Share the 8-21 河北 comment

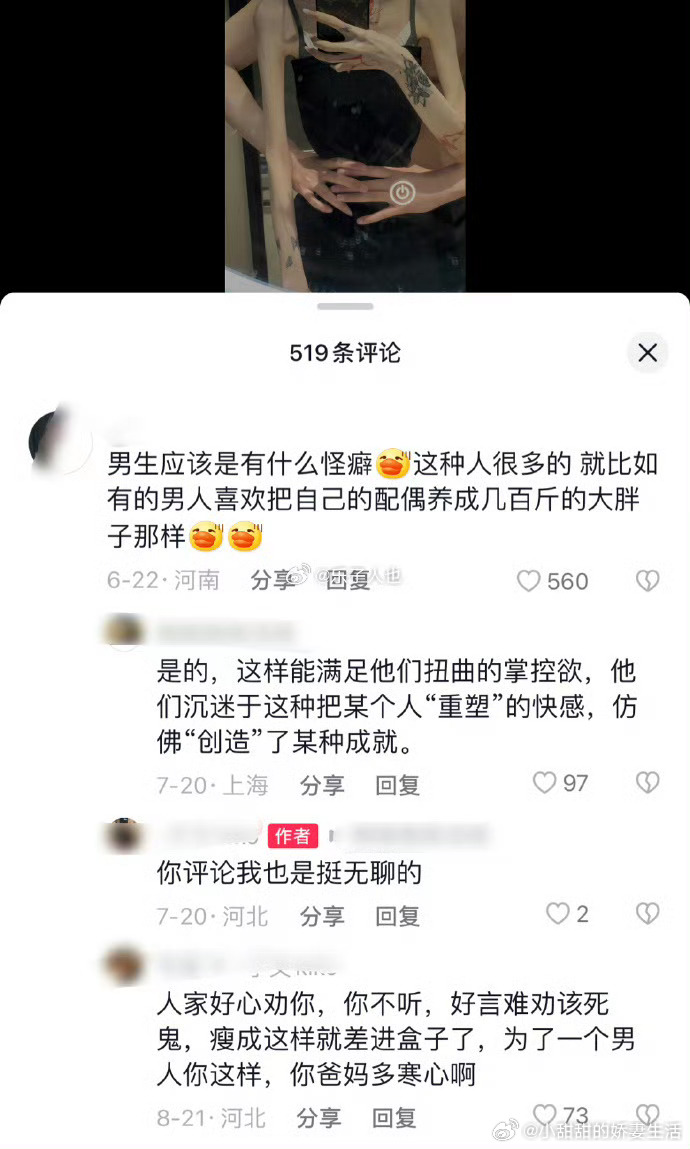tap(319, 1117)
